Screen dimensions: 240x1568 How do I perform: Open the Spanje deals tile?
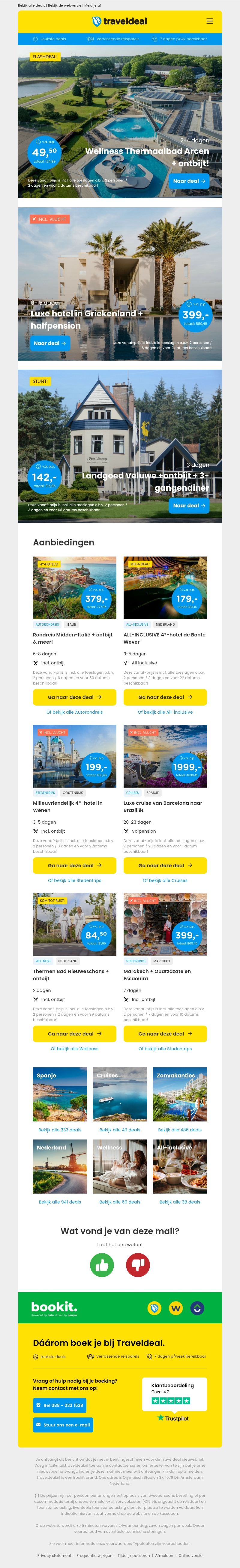(x=59, y=1094)
